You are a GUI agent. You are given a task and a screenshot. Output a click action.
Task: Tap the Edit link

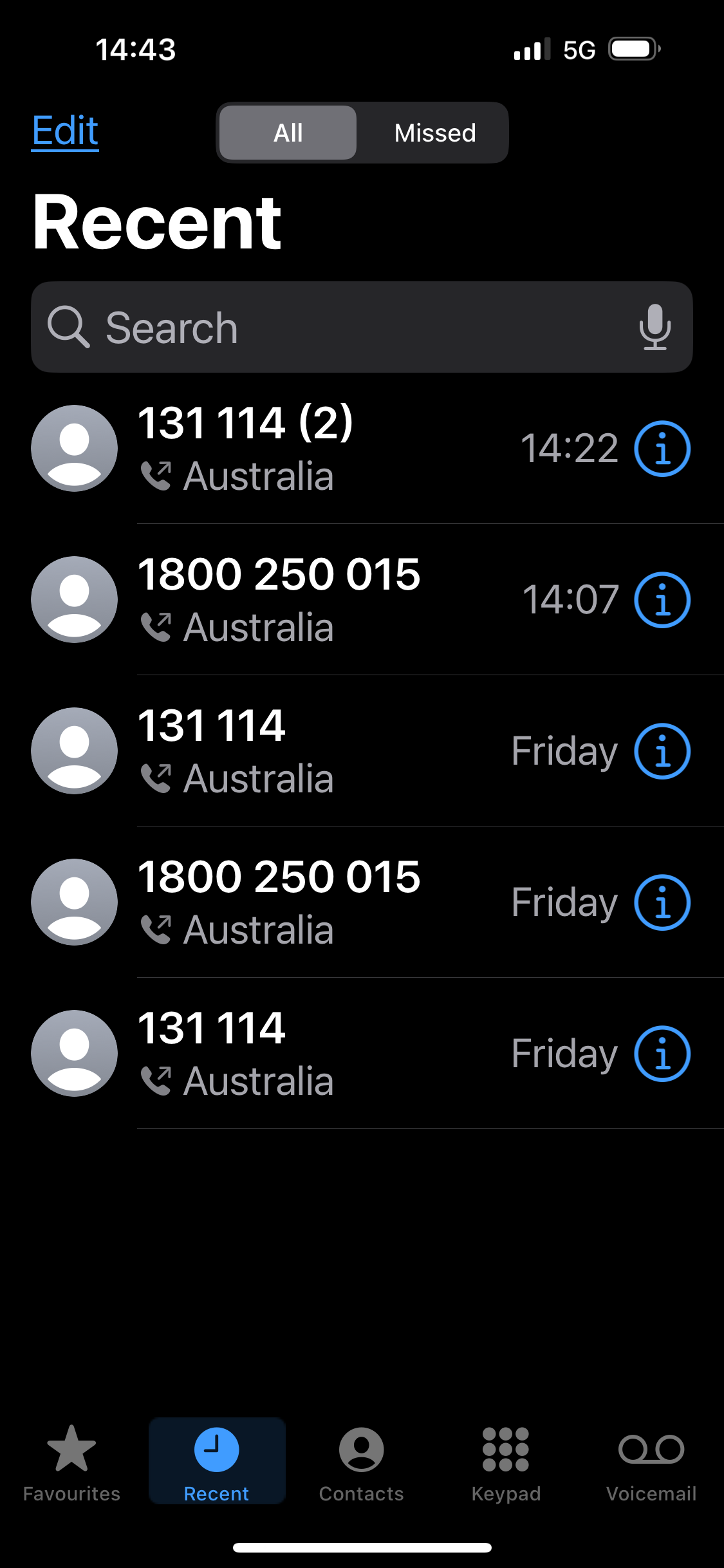coord(65,131)
